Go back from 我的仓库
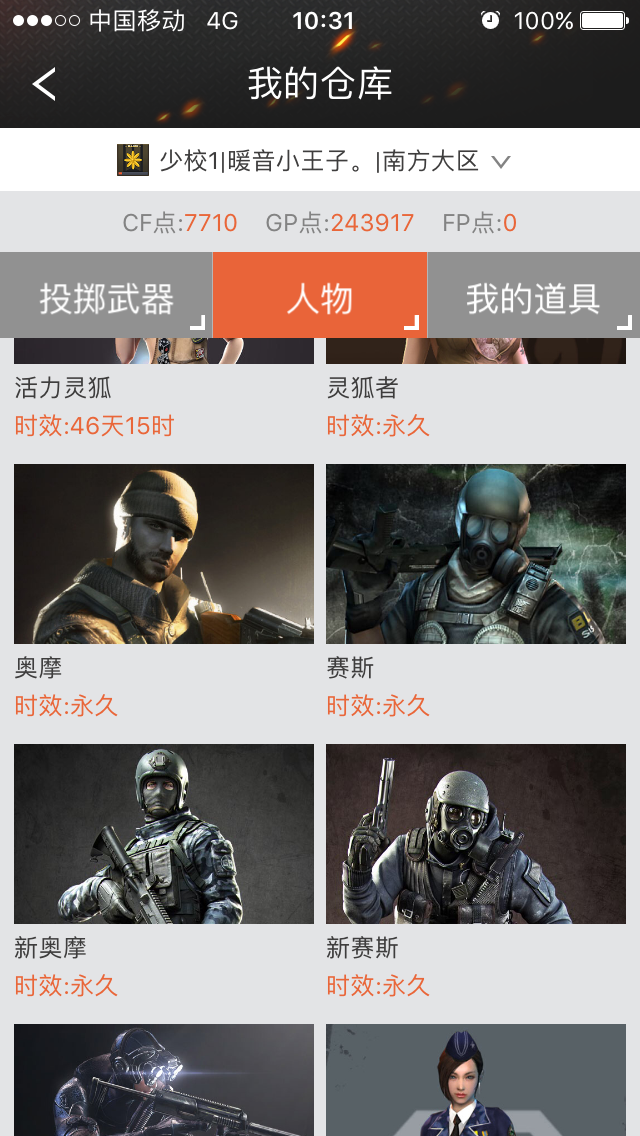The image size is (640, 1136). pos(43,84)
